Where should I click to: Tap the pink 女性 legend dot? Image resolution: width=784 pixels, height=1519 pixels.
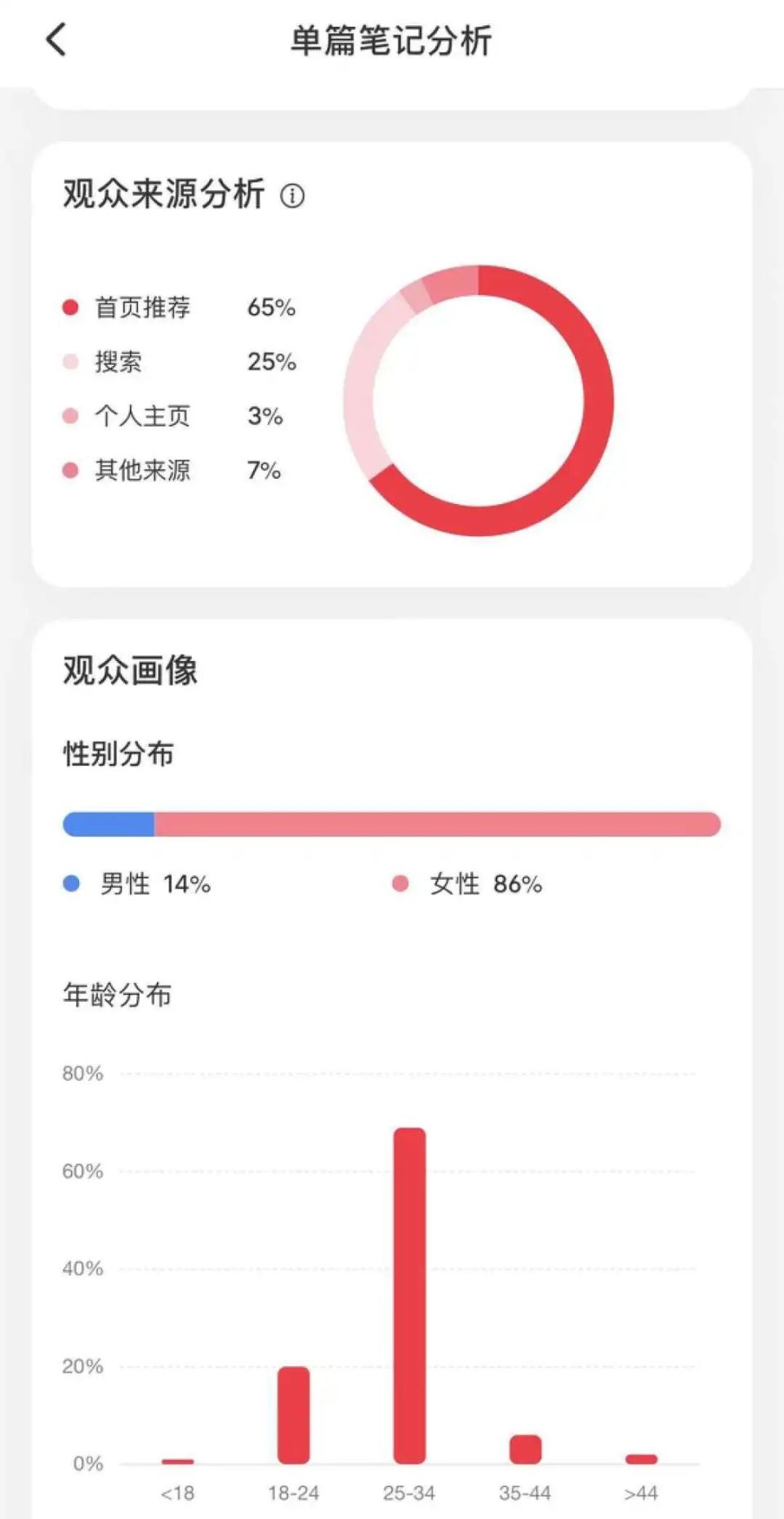[x=401, y=883]
